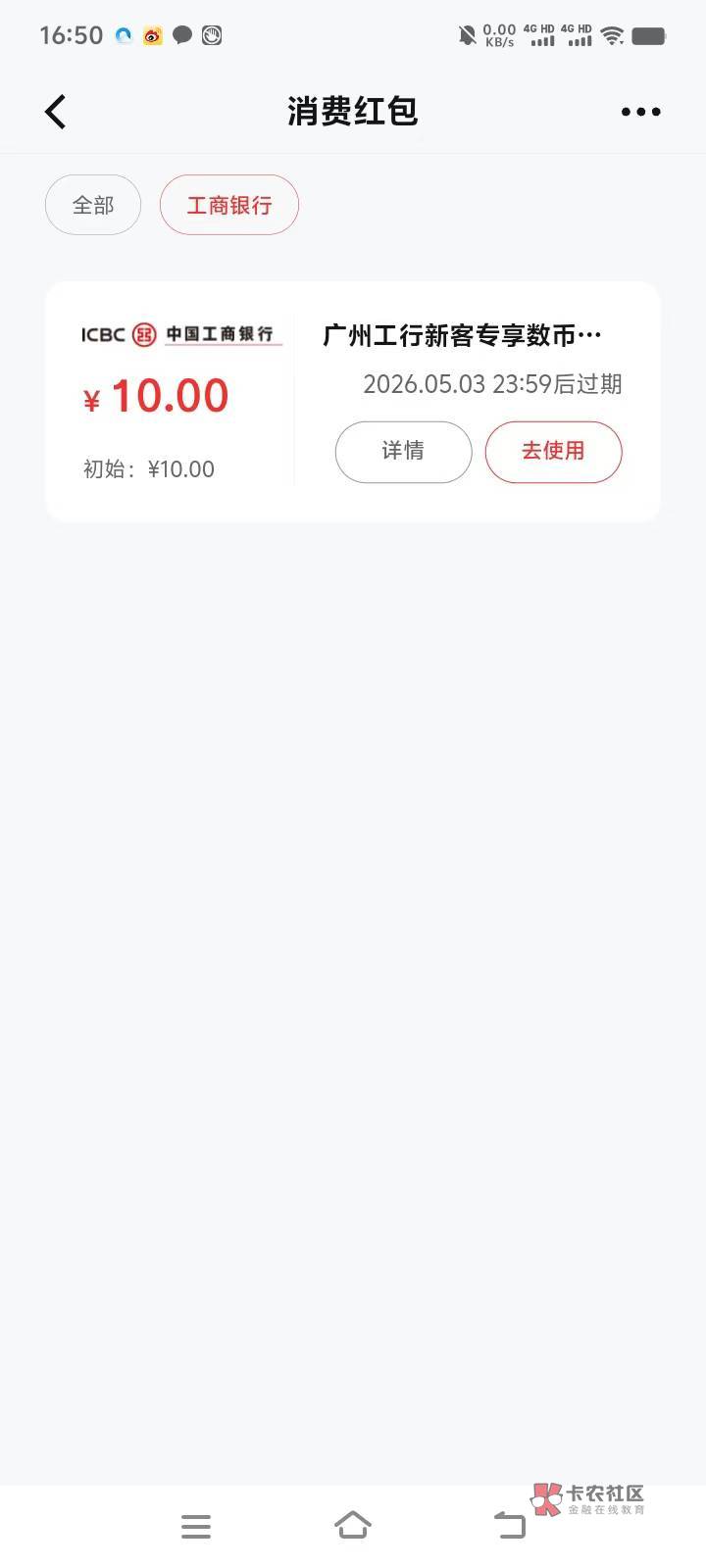The width and height of the screenshot is (706, 1568).
Task: Select the 工商银行 filter chip
Action: point(228,205)
